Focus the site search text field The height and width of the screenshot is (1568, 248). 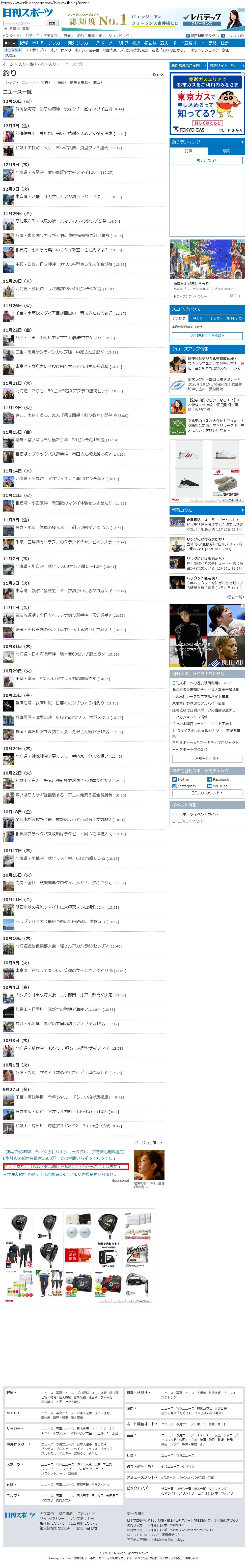pos(24,23)
